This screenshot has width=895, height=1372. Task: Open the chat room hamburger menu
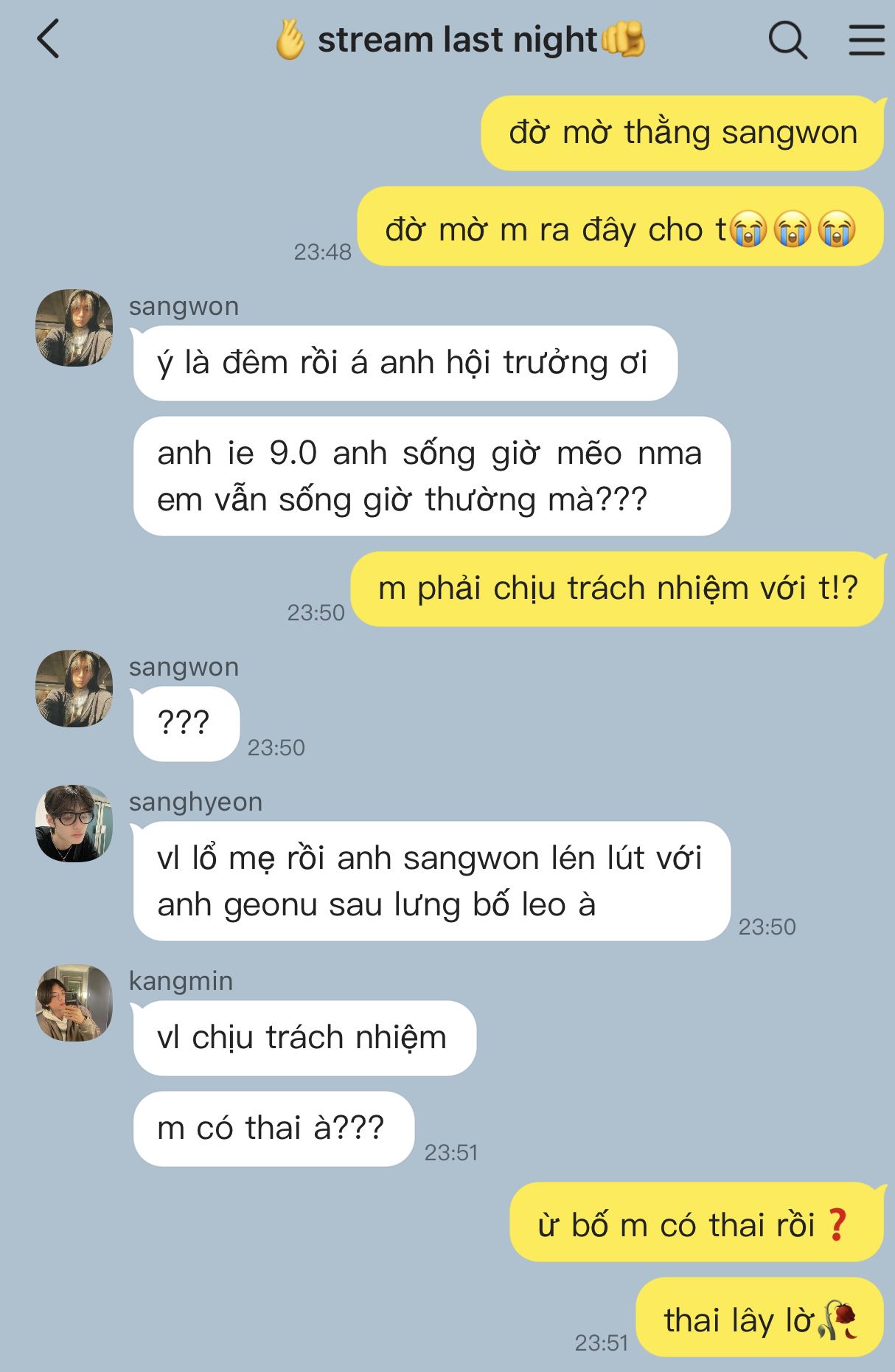click(x=866, y=40)
